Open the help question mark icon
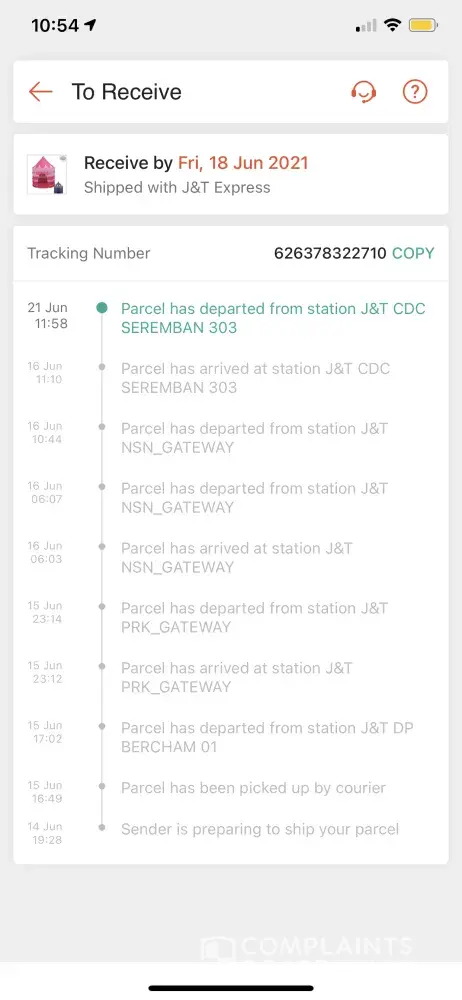The height and width of the screenshot is (1000, 462). click(x=415, y=92)
